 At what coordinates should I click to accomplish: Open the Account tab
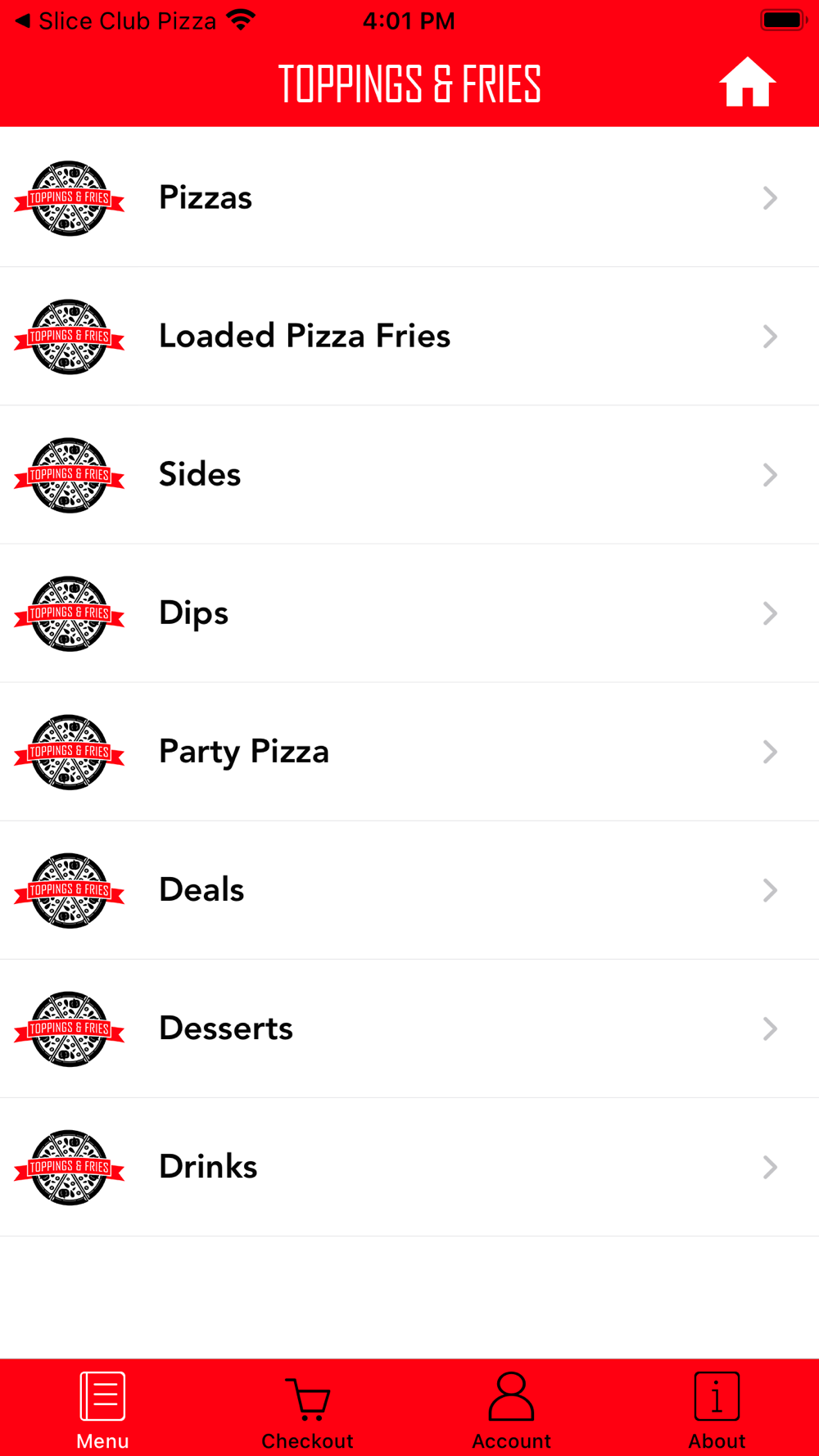click(x=512, y=1410)
